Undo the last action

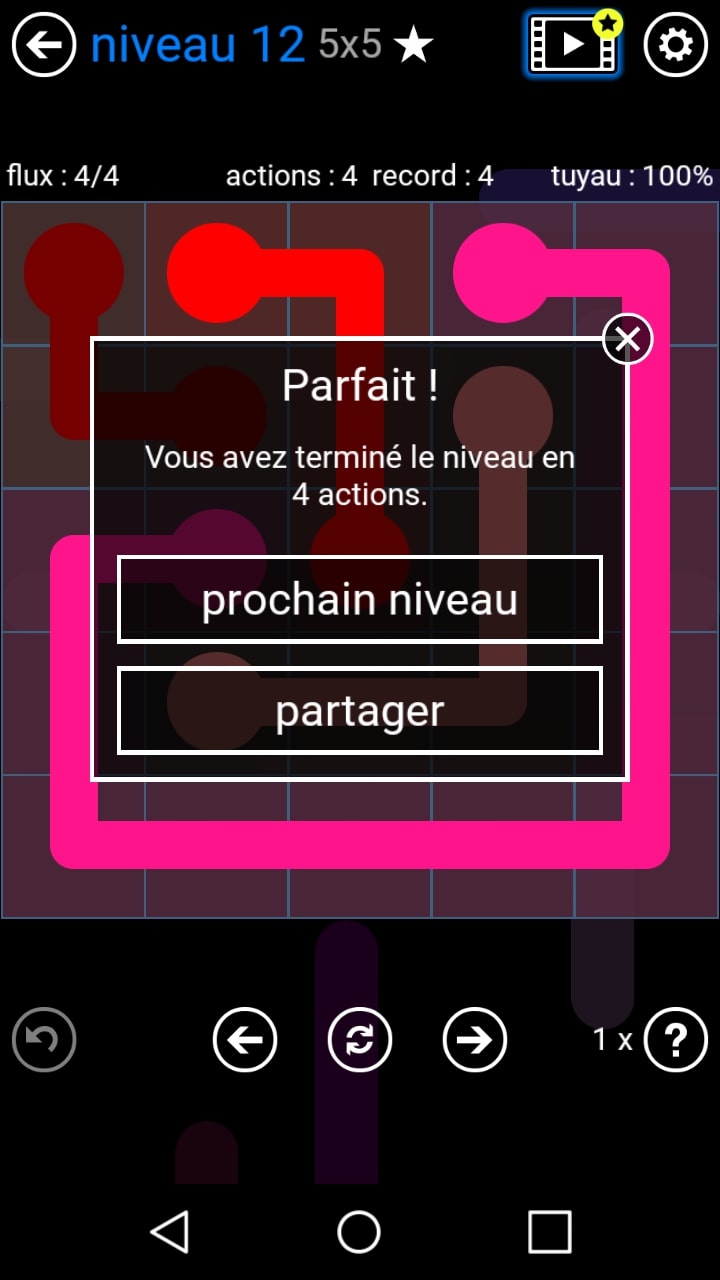(x=44, y=1040)
